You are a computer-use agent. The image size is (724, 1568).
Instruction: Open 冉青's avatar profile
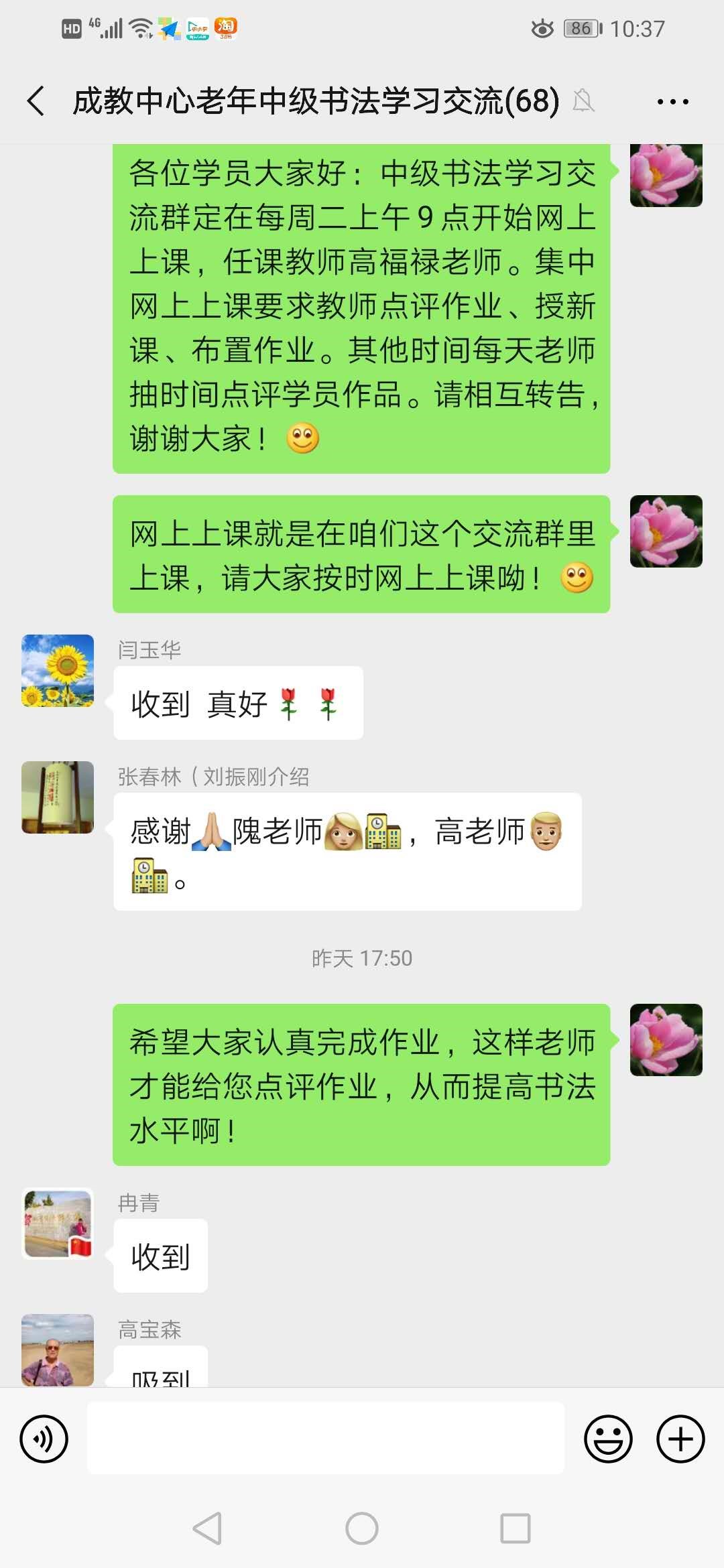point(58,1224)
